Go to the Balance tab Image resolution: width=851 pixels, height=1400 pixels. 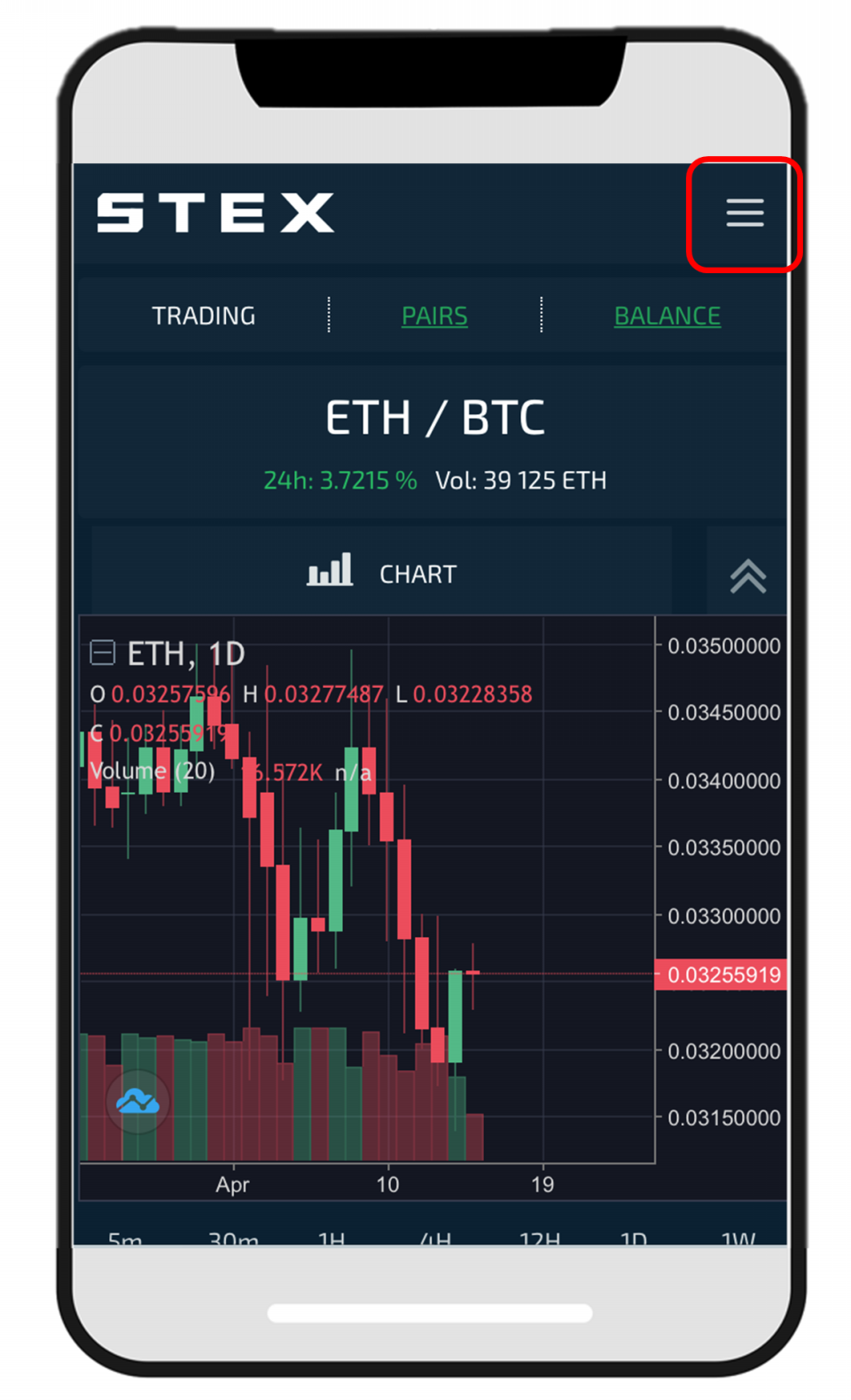(x=668, y=316)
